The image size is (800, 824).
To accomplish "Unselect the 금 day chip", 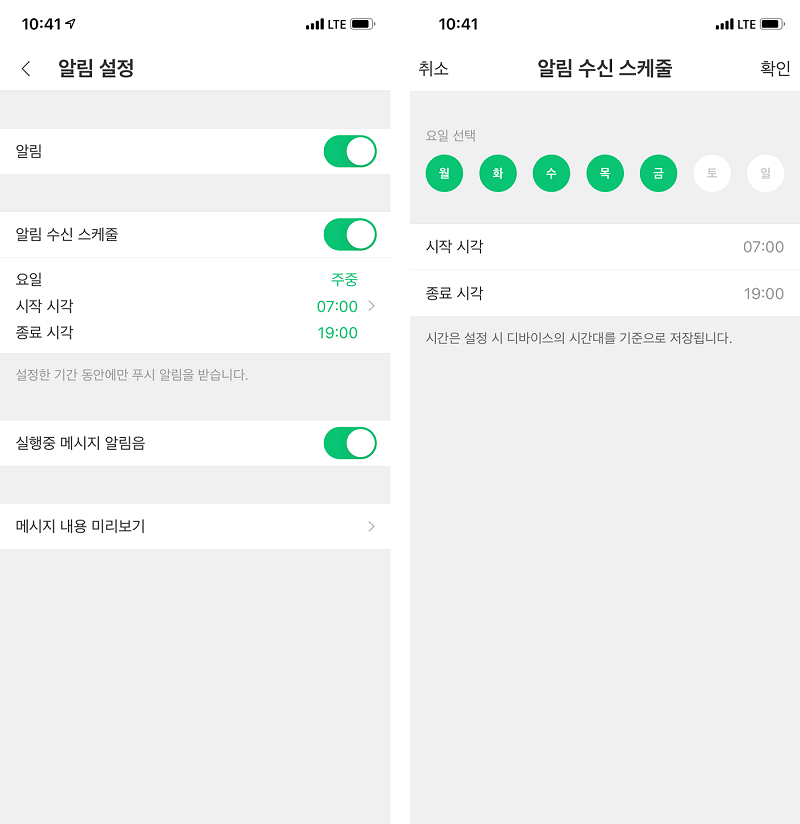I will pos(658,173).
